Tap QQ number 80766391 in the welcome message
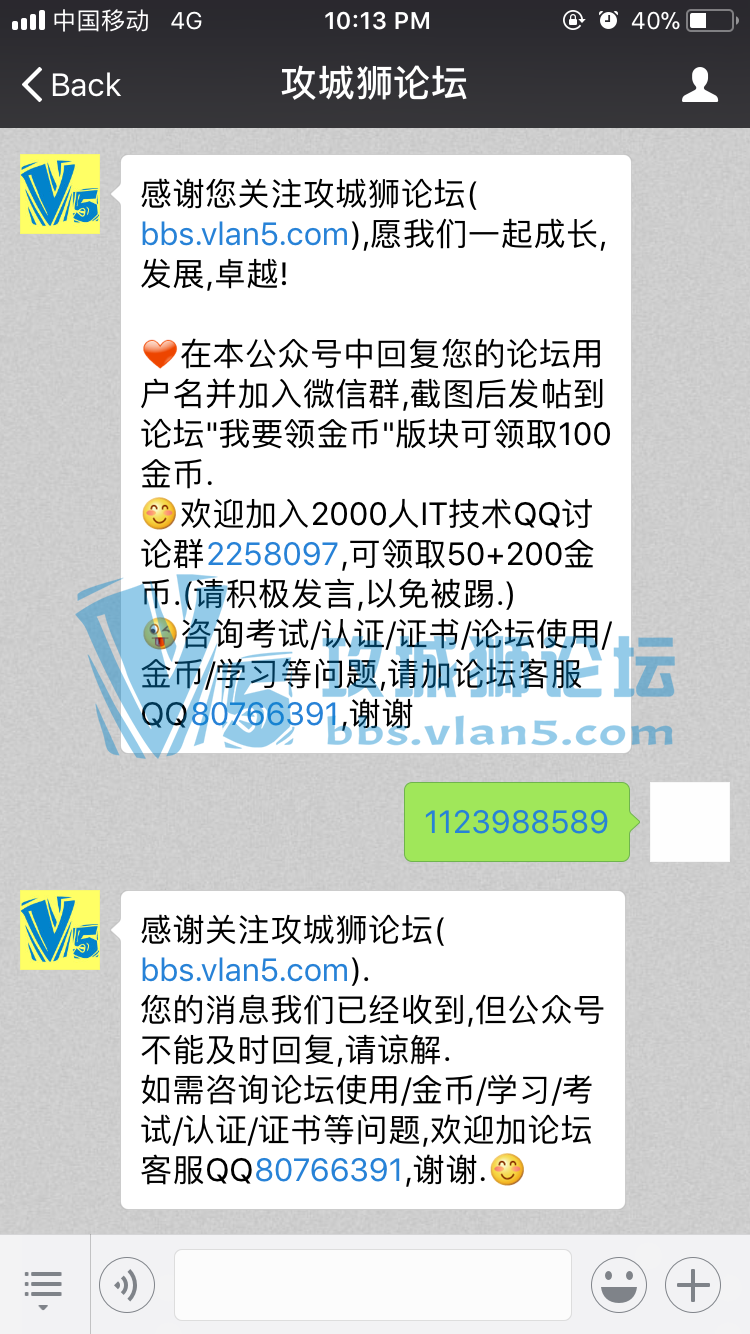Screen dimensions: 750x1334 (265, 714)
